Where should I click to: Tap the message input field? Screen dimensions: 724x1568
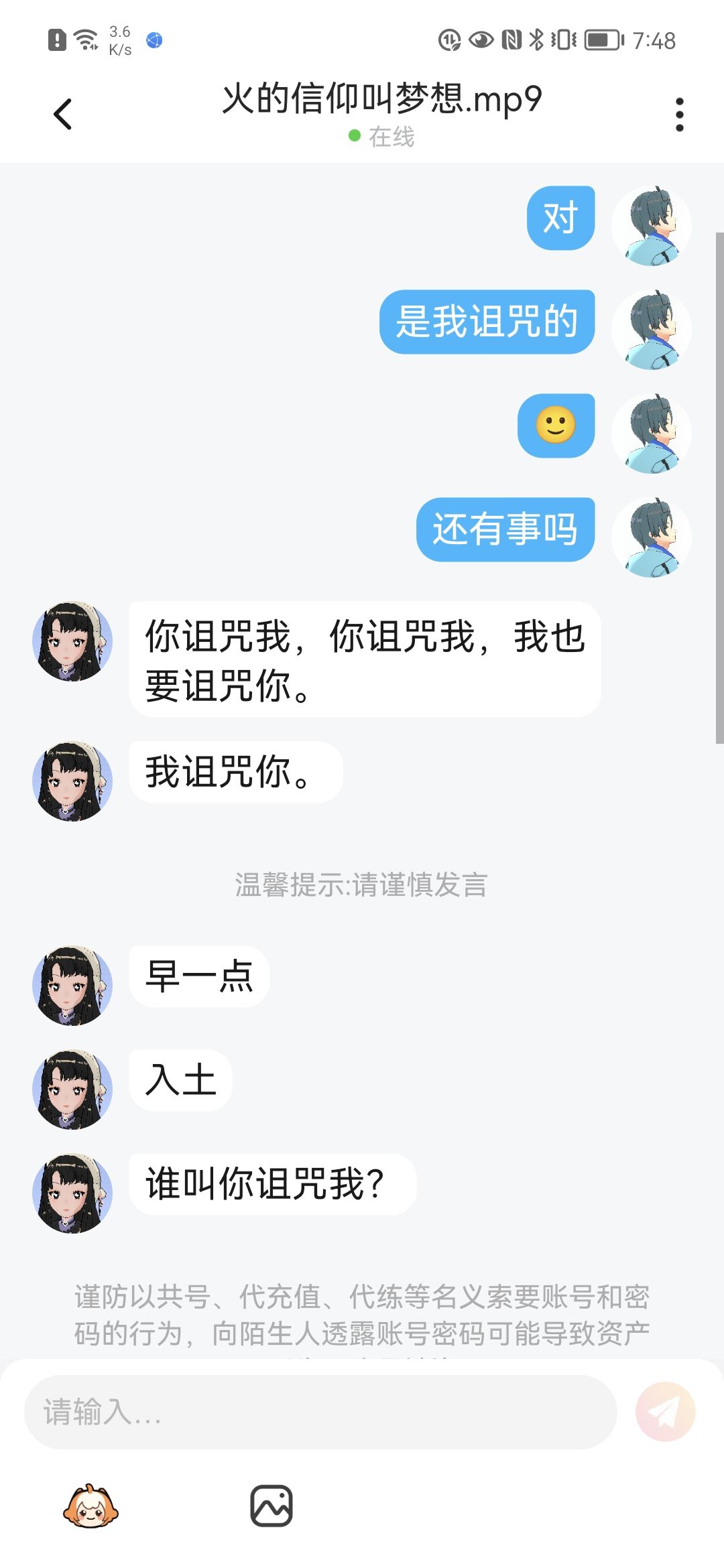pyautogui.click(x=320, y=1412)
